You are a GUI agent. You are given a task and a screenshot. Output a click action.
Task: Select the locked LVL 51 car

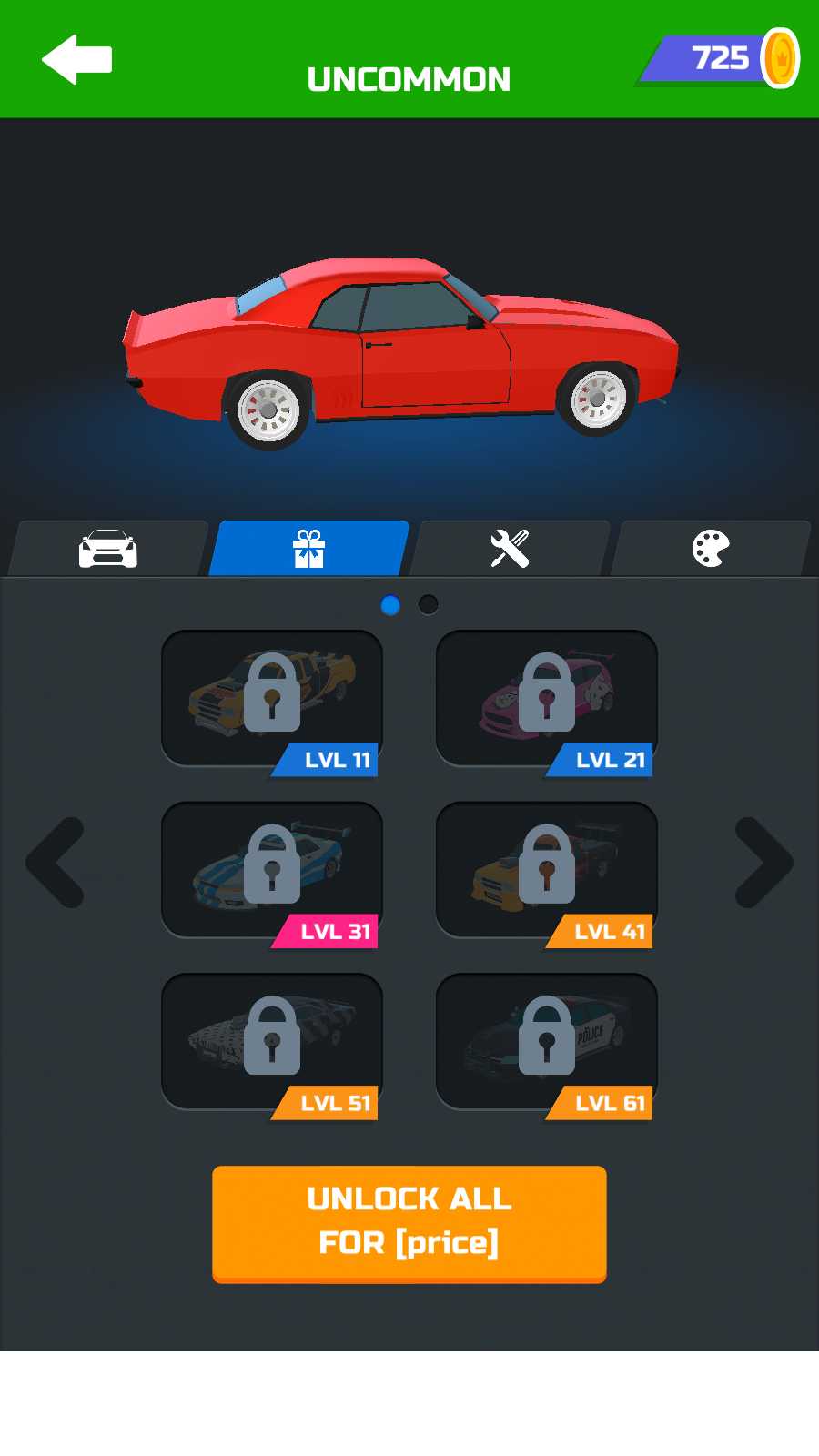(272, 1041)
